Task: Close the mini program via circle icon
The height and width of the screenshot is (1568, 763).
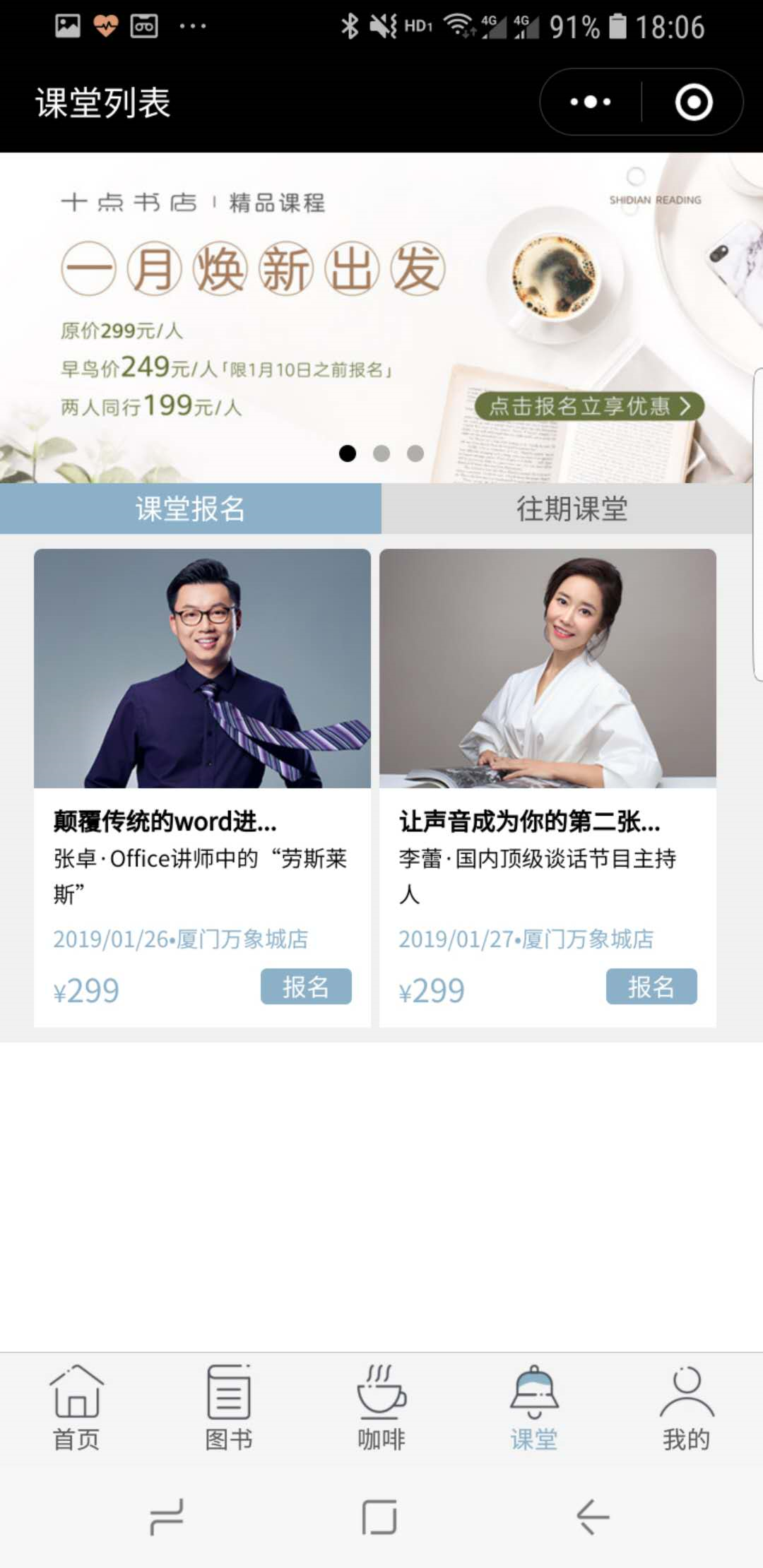Action: point(693,102)
